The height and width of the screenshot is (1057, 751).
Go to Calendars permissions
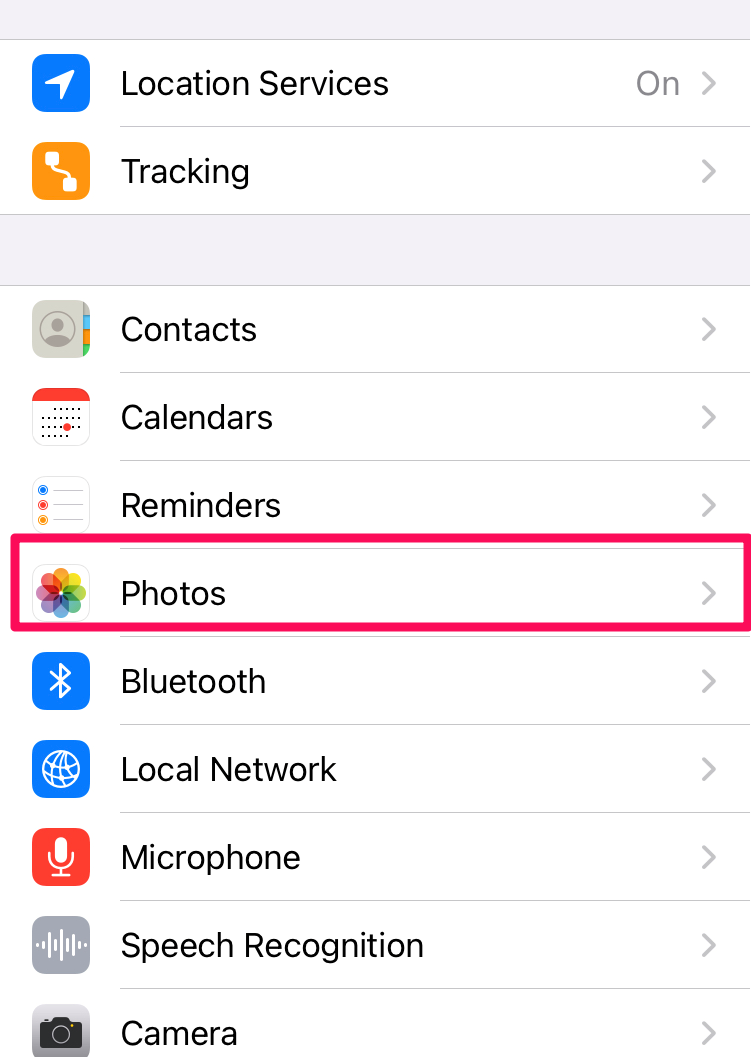point(375,418)
